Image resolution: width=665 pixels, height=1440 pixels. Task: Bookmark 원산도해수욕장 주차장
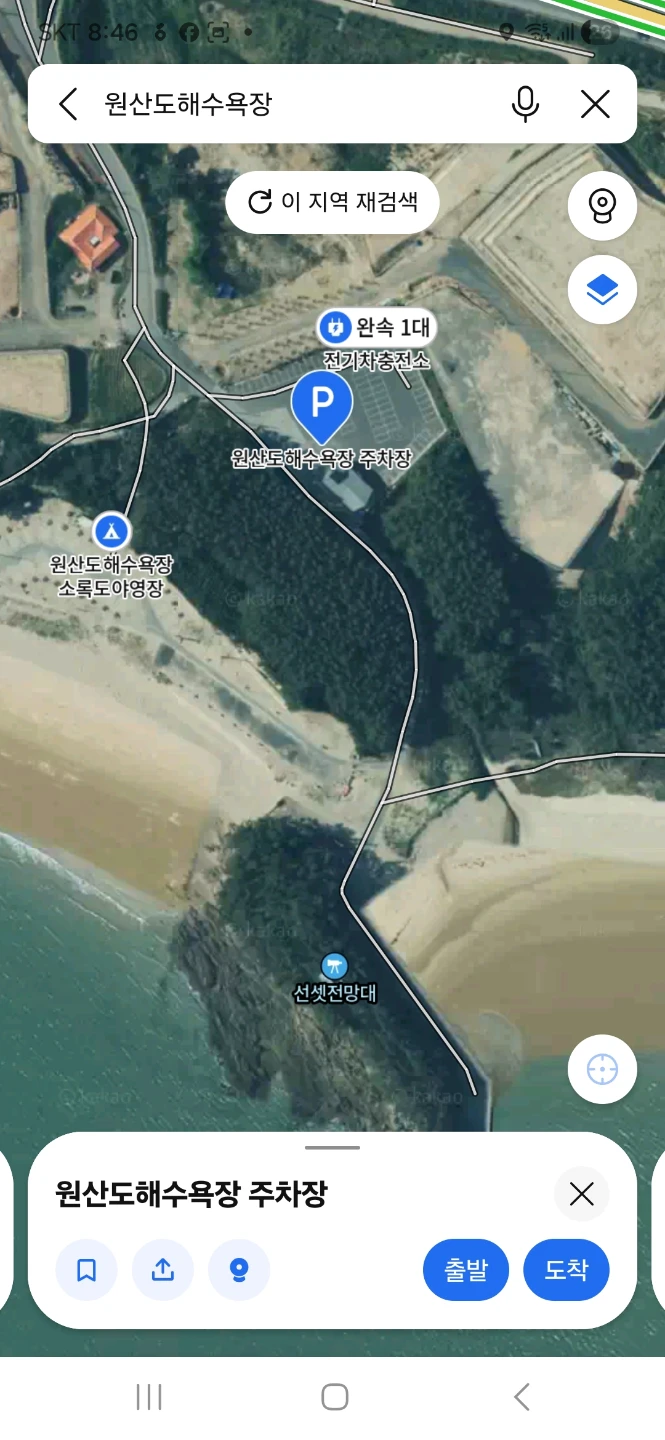click(x=86, y=1270)
